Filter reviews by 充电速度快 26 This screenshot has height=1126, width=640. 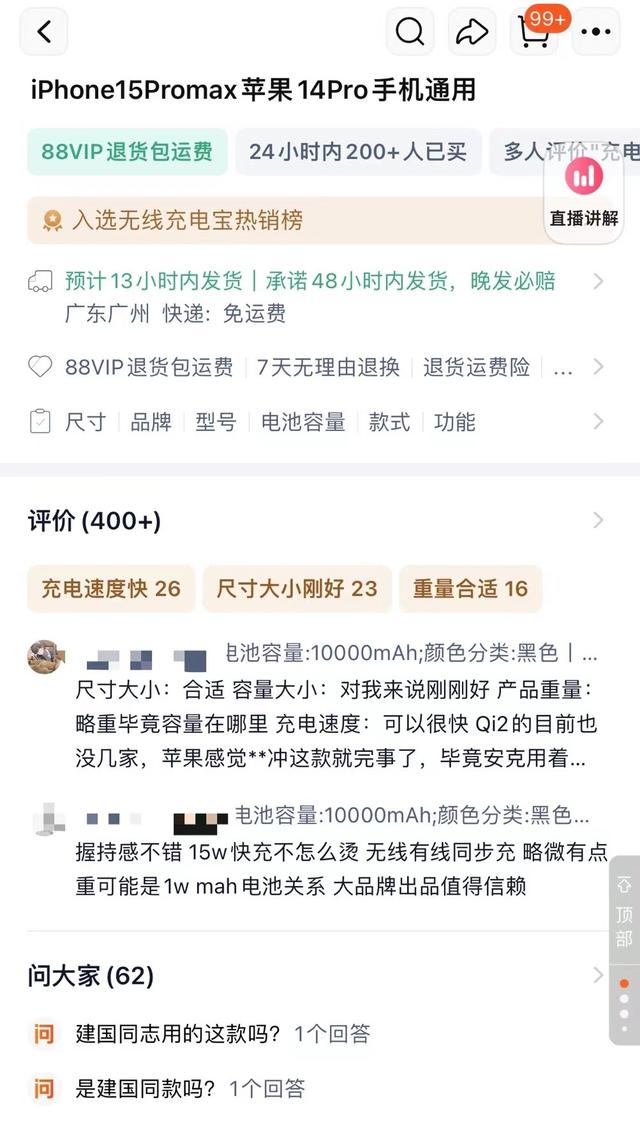(x=111, y=588)
